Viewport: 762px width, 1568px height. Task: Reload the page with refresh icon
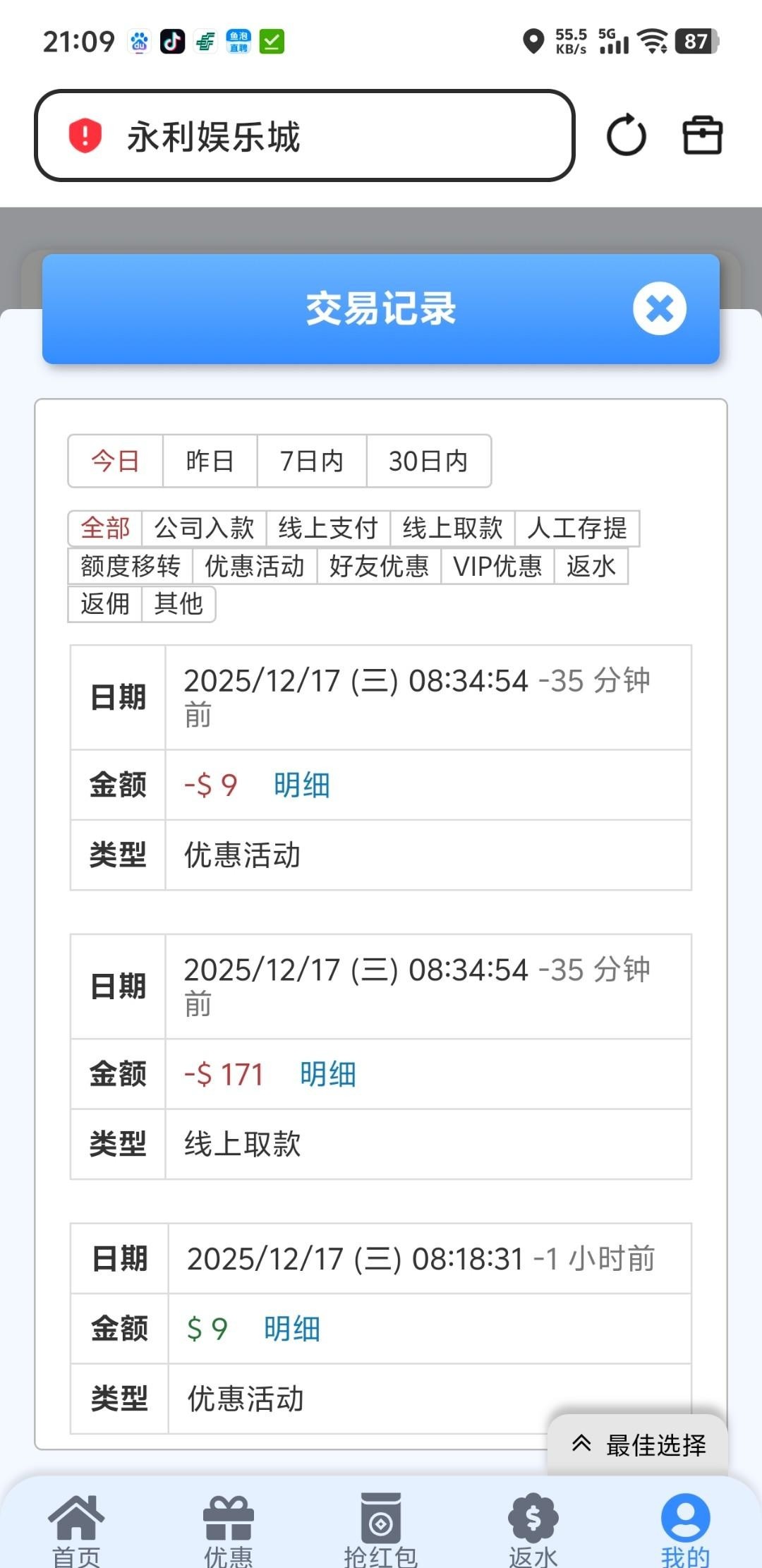(626, 135)
